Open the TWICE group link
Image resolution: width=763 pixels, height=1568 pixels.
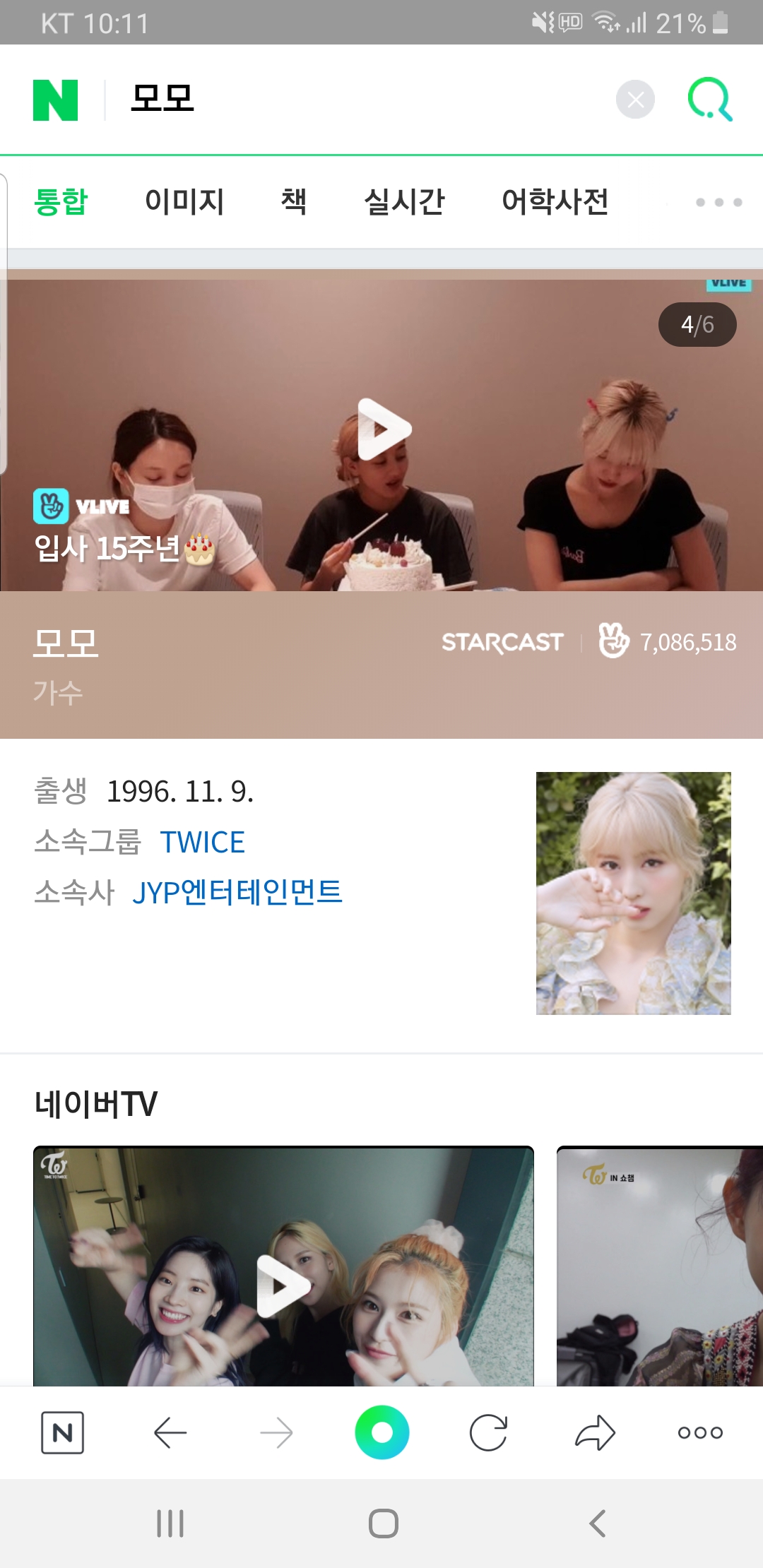[x=203, y=842]
